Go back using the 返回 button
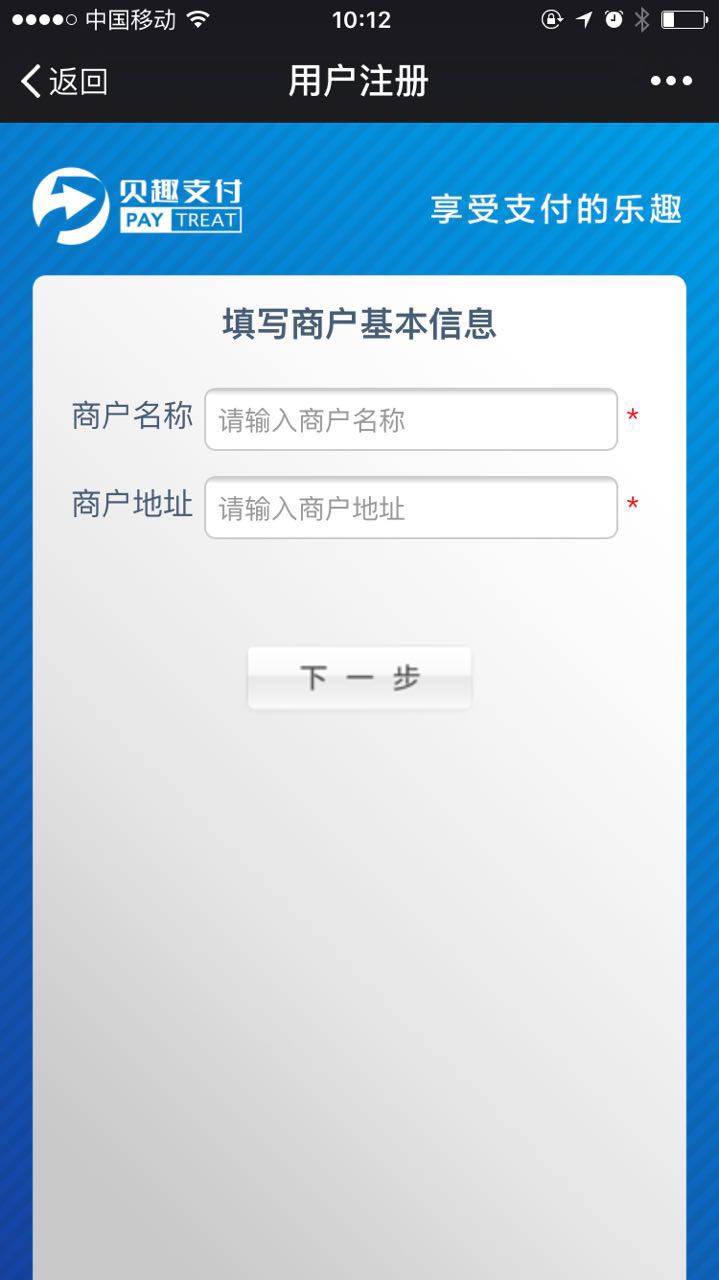 (x=64, y=81)
